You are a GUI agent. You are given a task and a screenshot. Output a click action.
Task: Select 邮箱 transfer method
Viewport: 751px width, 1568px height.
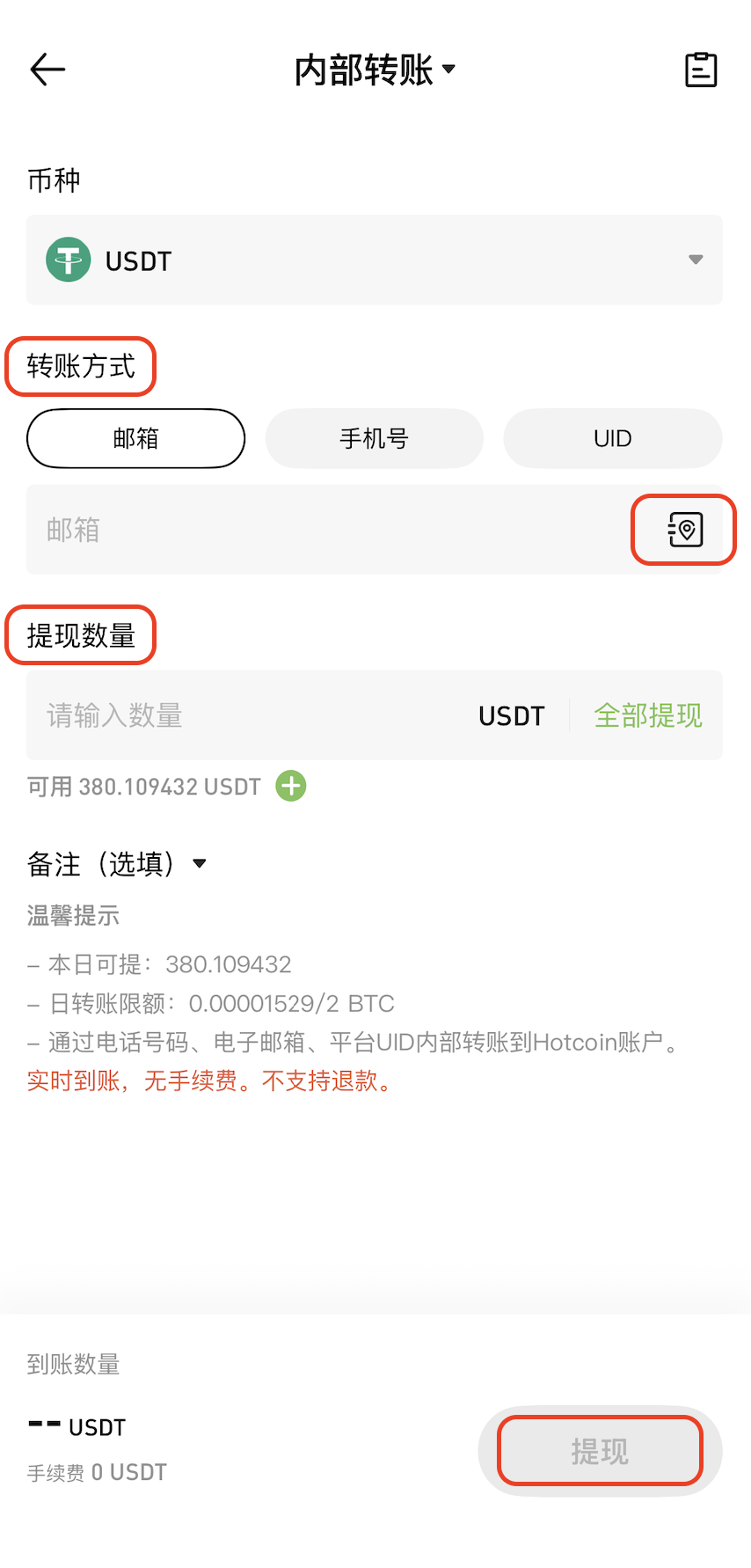(135, 438)
